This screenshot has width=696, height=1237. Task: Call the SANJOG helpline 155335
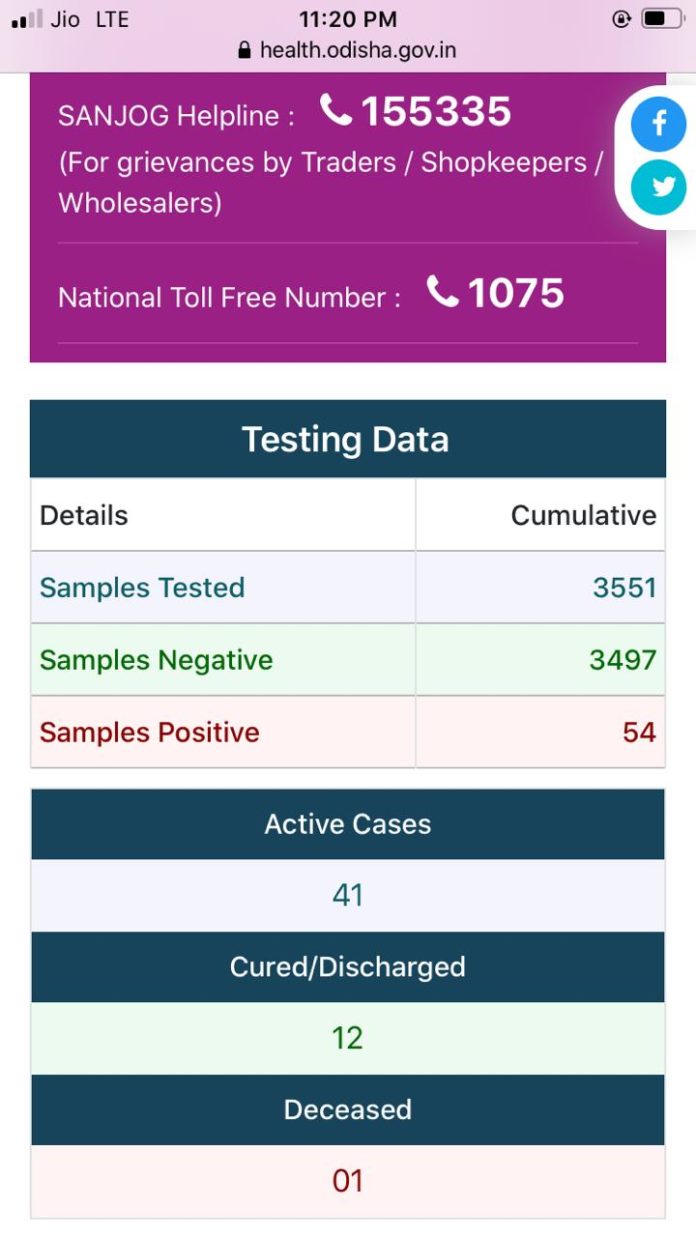(415, 112)
